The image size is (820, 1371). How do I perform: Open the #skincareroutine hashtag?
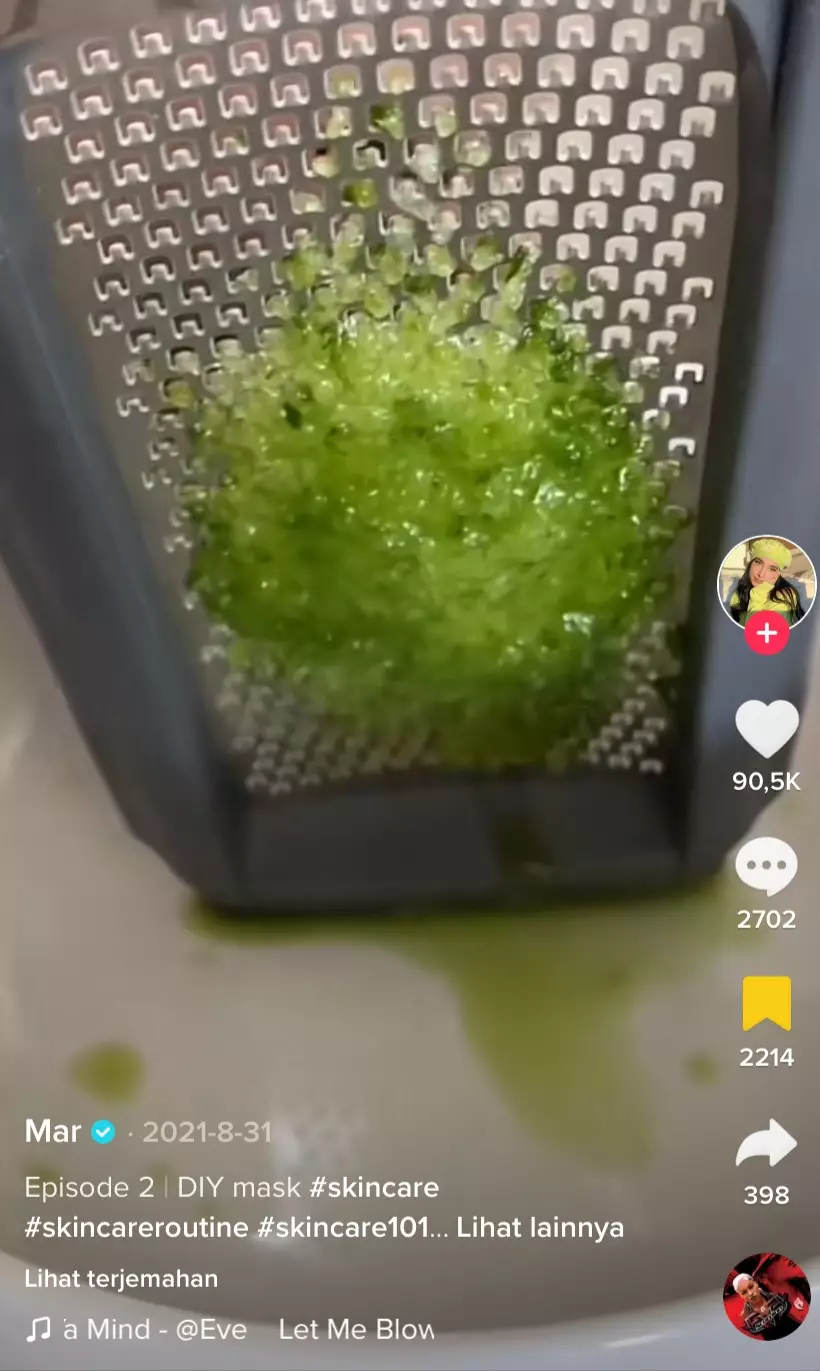(x=136, y=1227)
